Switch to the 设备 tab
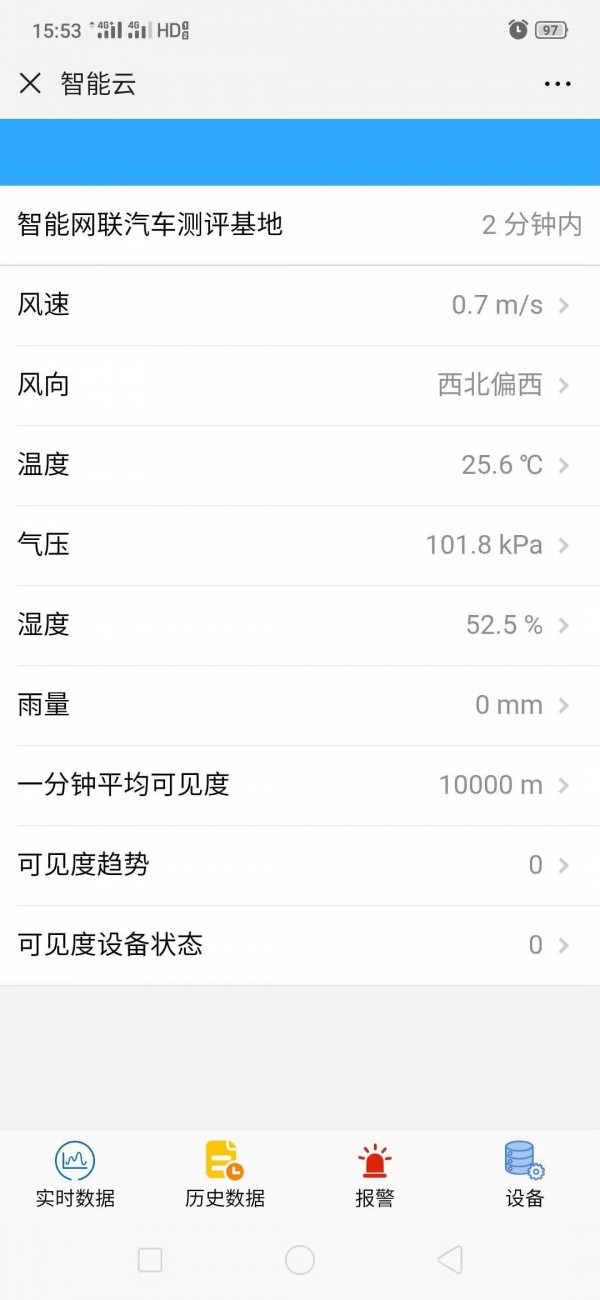Image resolution: width=600 pixels, height=1300 pixels. pyautogui.click(x=525, y=1175)
